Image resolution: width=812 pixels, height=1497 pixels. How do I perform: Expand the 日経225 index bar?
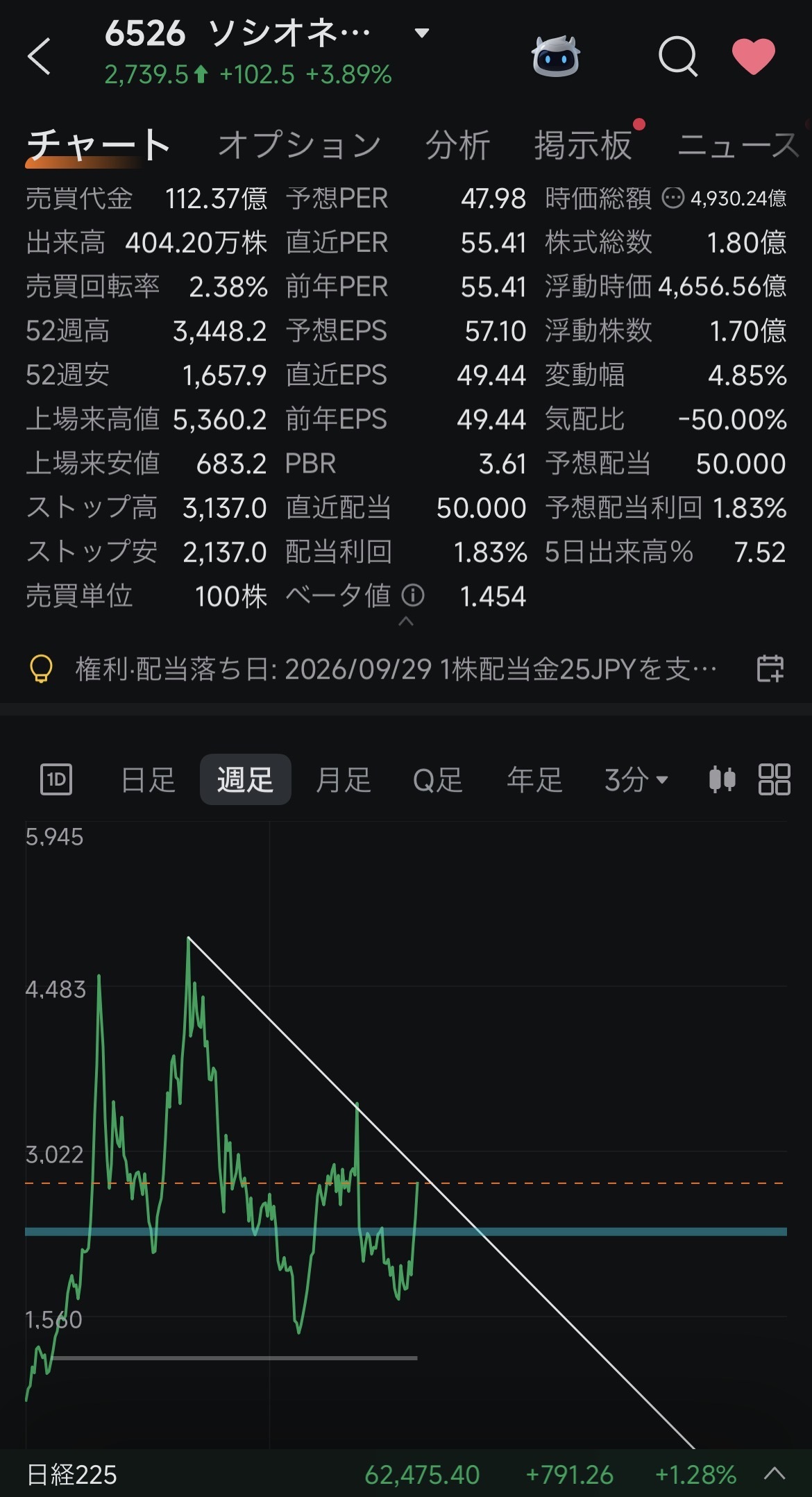(x=775, y=1474)
